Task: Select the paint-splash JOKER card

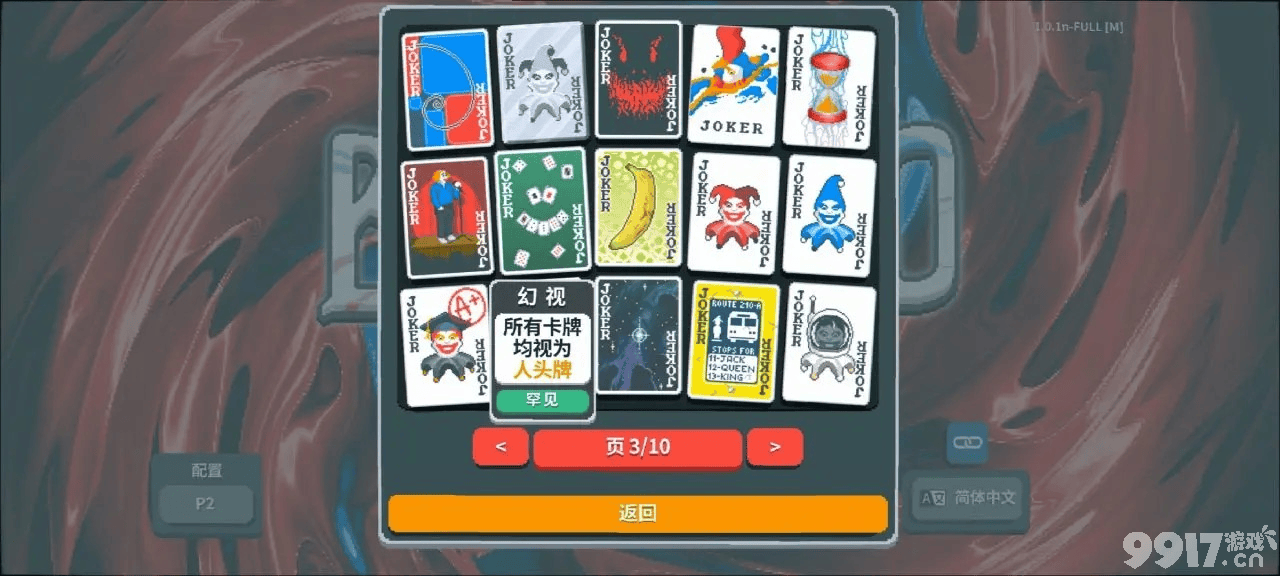Action: coord(734,85)
